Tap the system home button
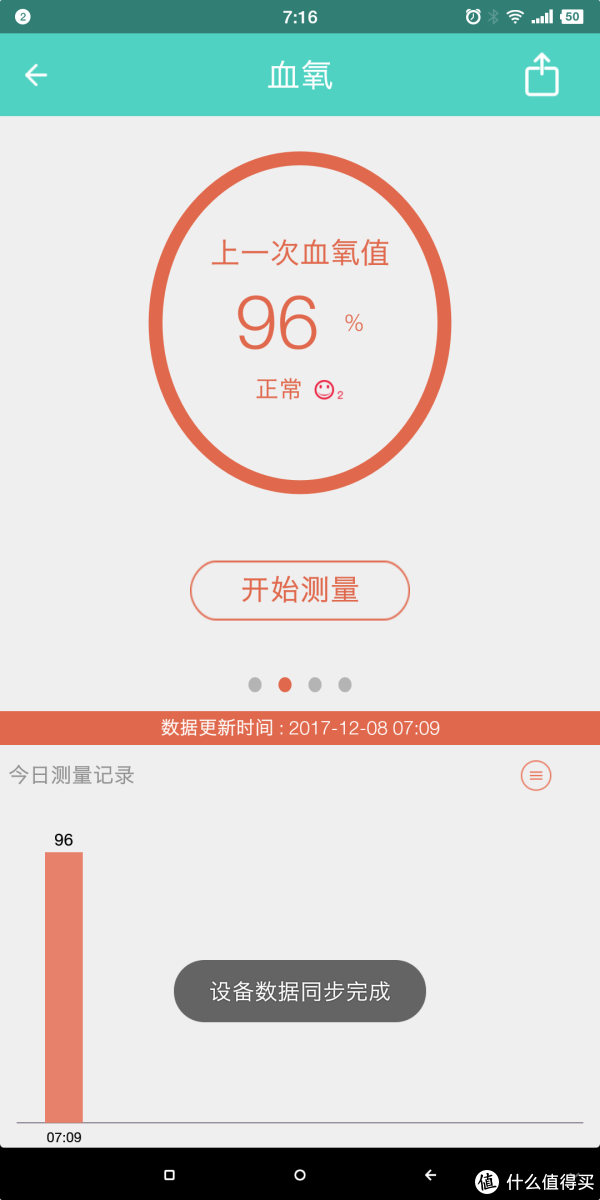The width and height of the screenshot is (600, 1200). [x=300, y=1175]
